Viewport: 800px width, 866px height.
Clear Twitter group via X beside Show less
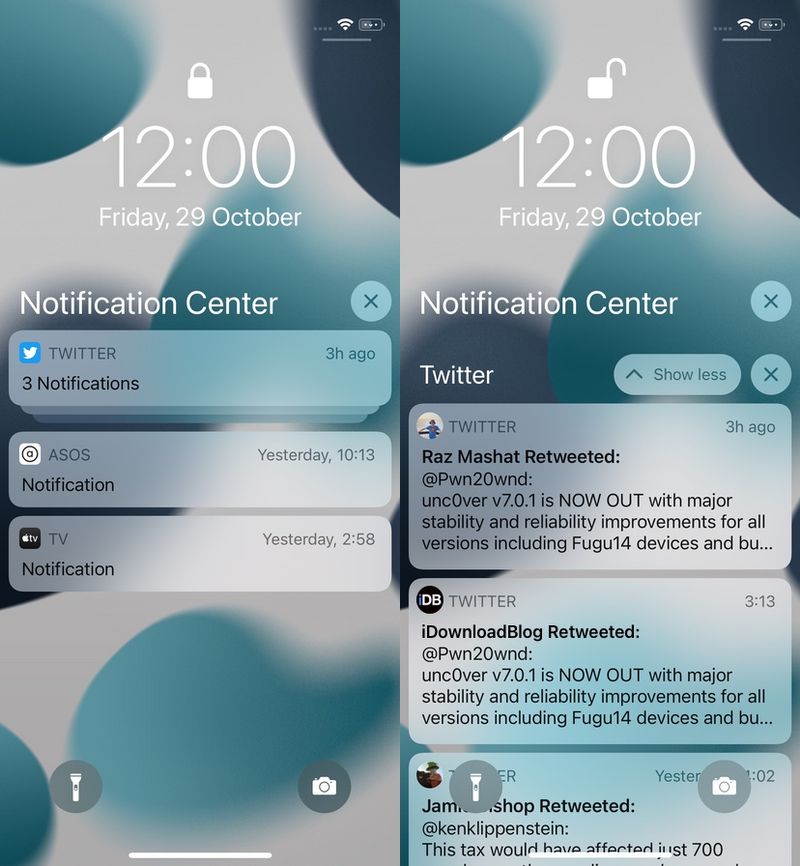770,375
